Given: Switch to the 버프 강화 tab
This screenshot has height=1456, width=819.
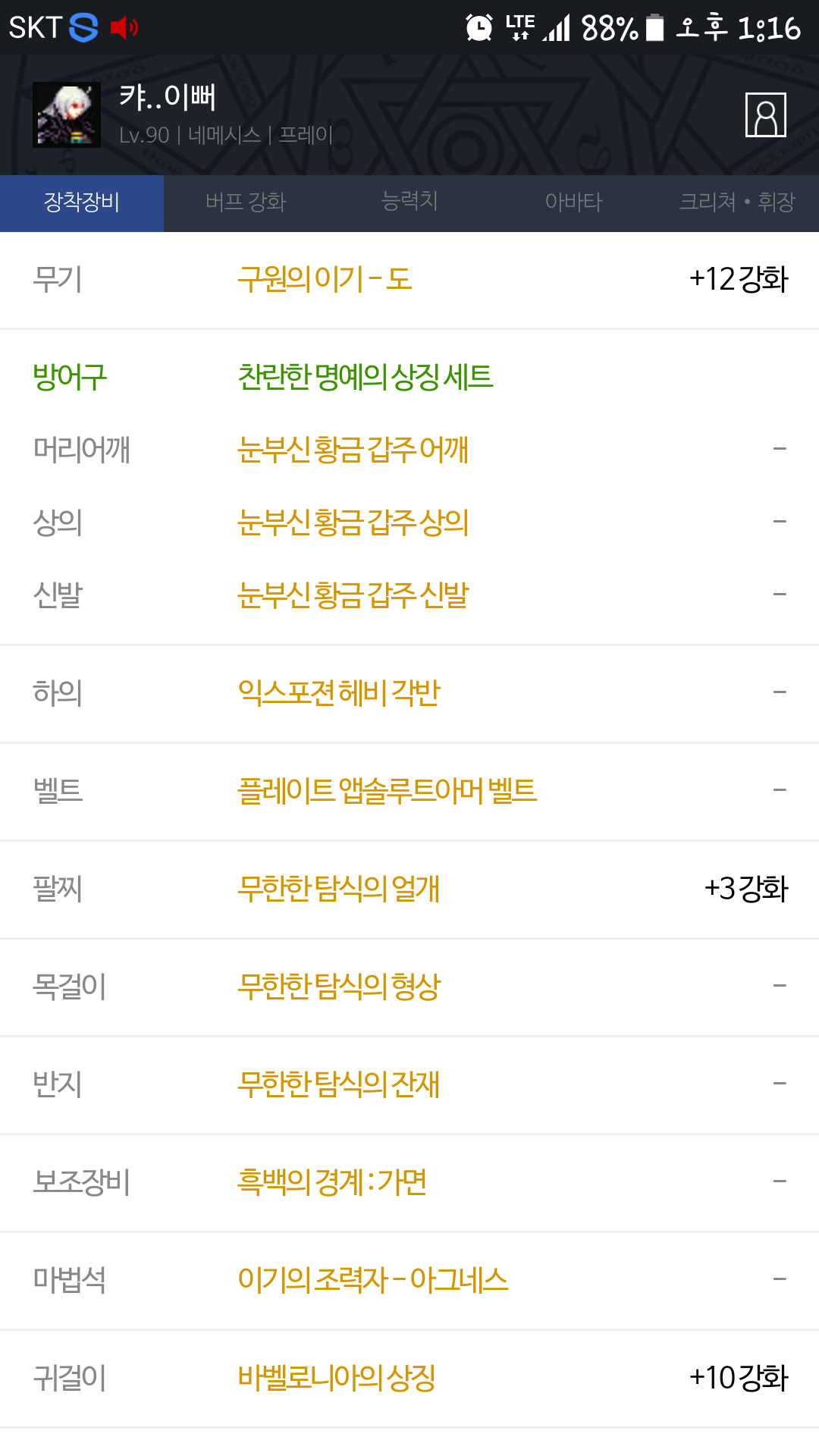Looking at the screenshot, I should (246, 202).
